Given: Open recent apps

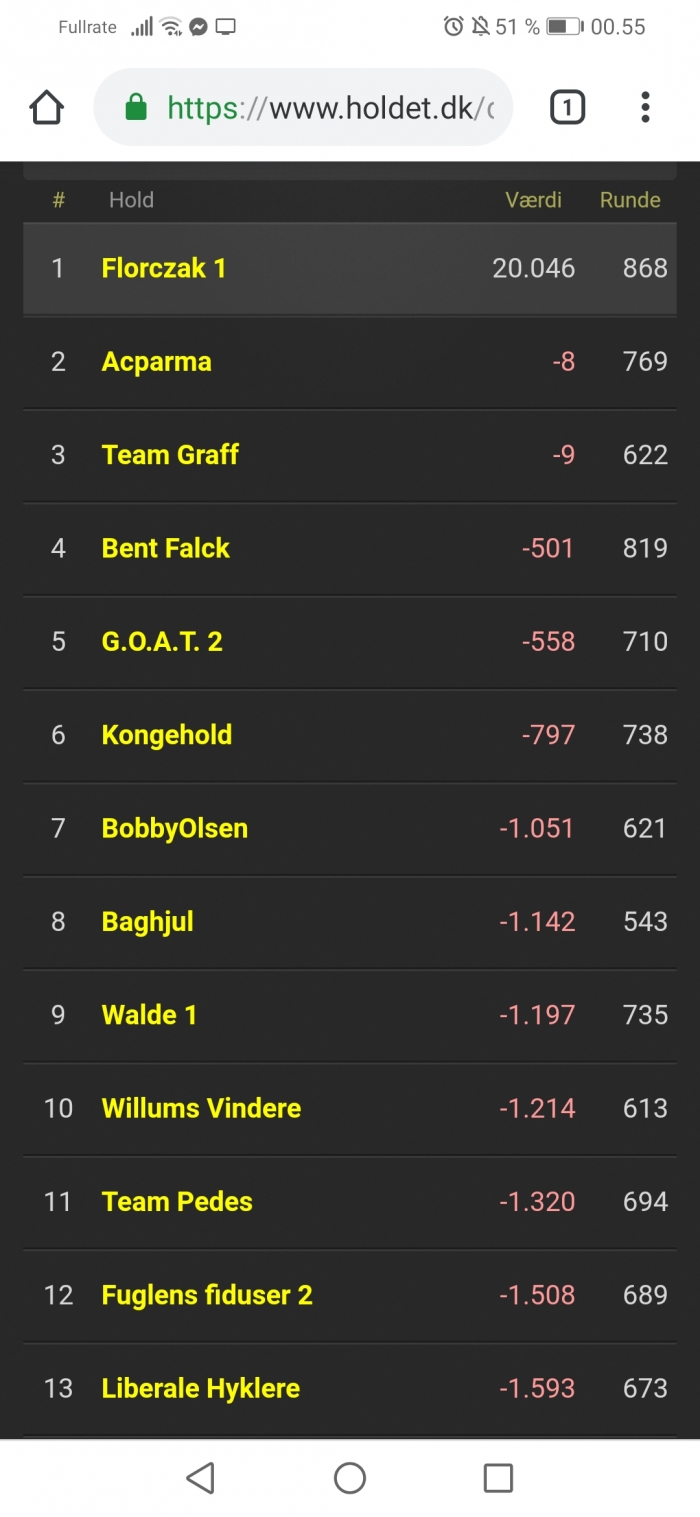Looking at the screenshot, I should (498, 1477).
